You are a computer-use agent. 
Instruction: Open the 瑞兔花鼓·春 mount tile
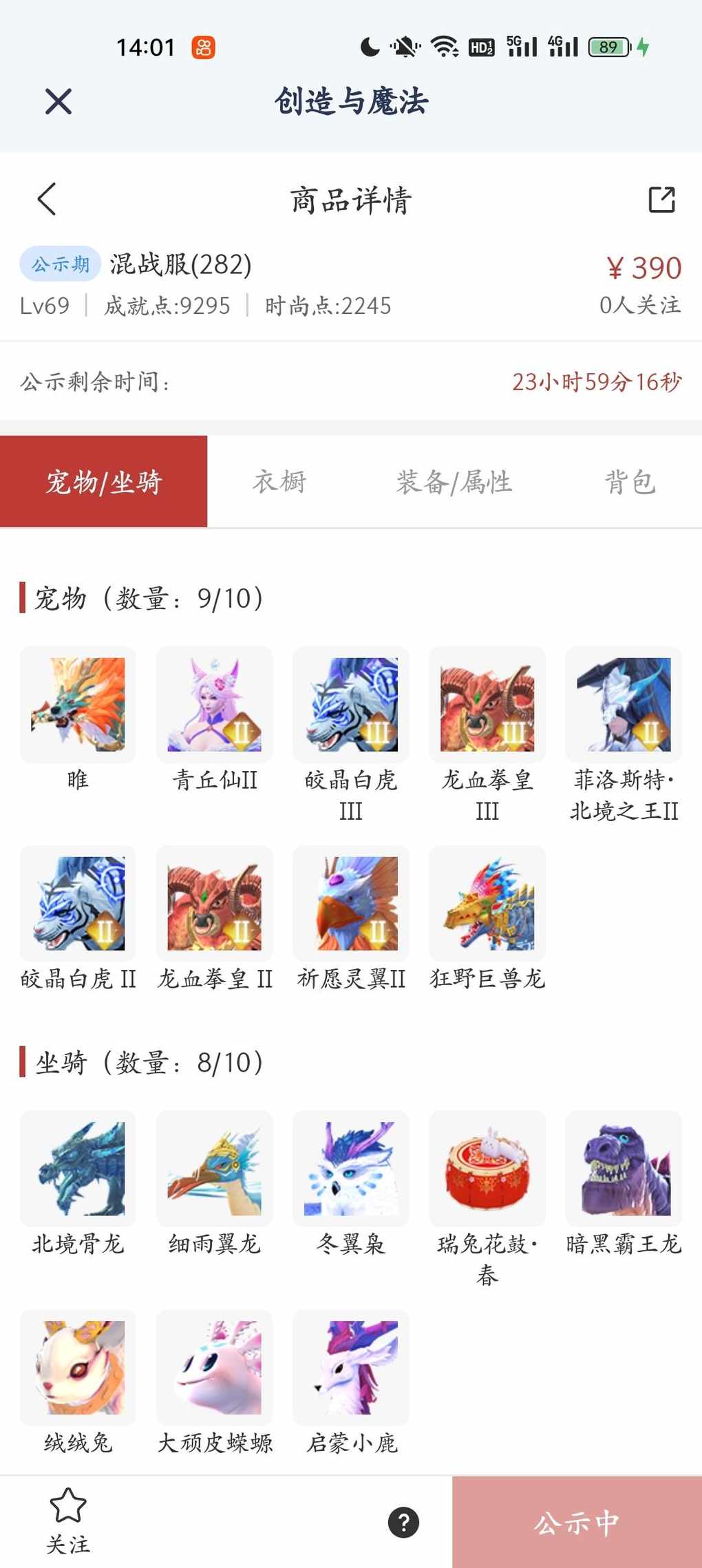[487, 1169]
